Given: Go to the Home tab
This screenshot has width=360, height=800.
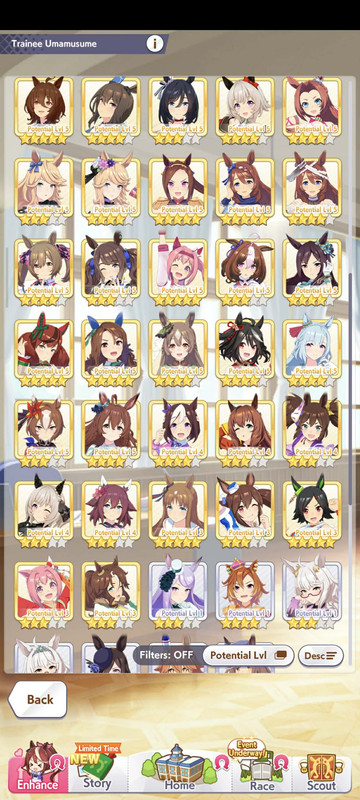Looking at the screenshot, I should click(179, 769).
